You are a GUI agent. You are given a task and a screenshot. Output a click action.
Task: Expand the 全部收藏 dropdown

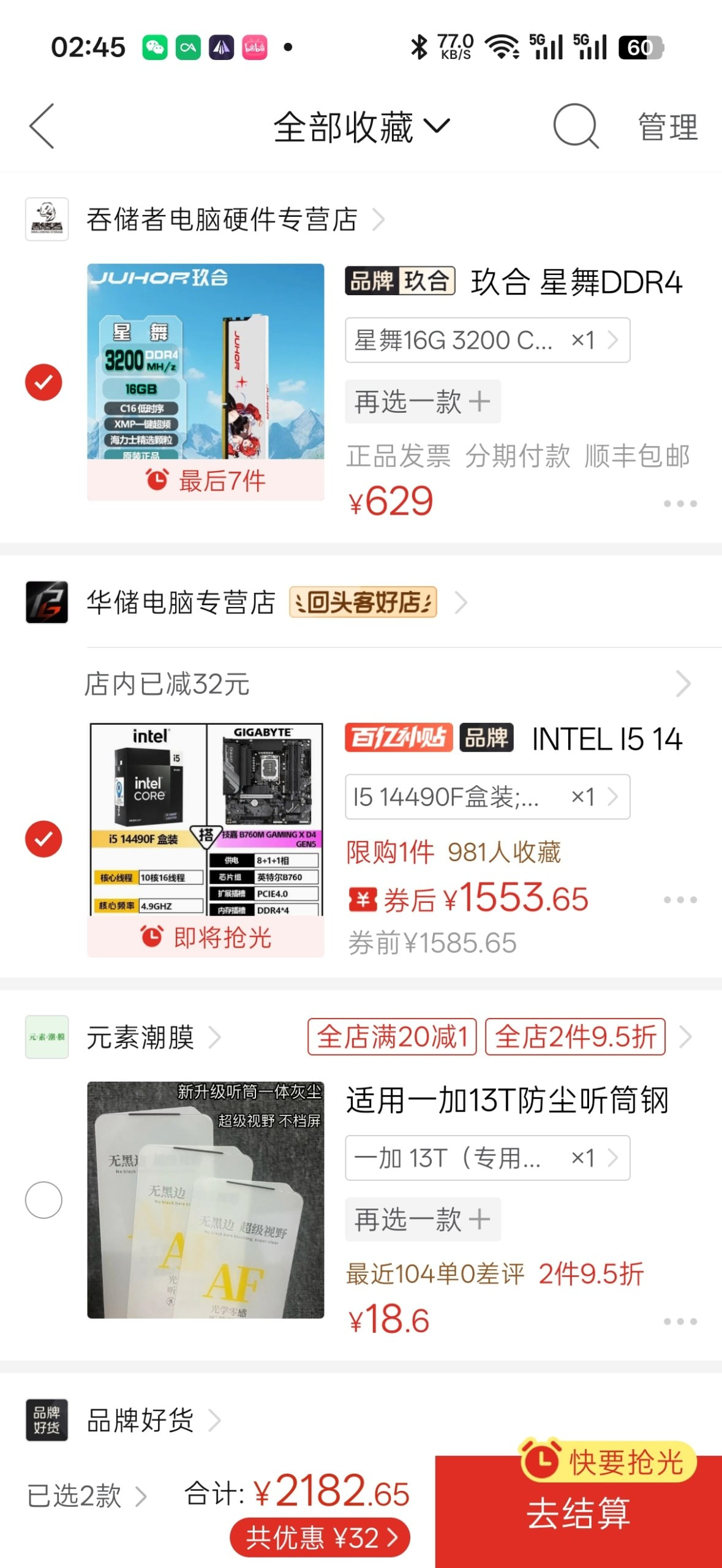click(x=361, y=127)
